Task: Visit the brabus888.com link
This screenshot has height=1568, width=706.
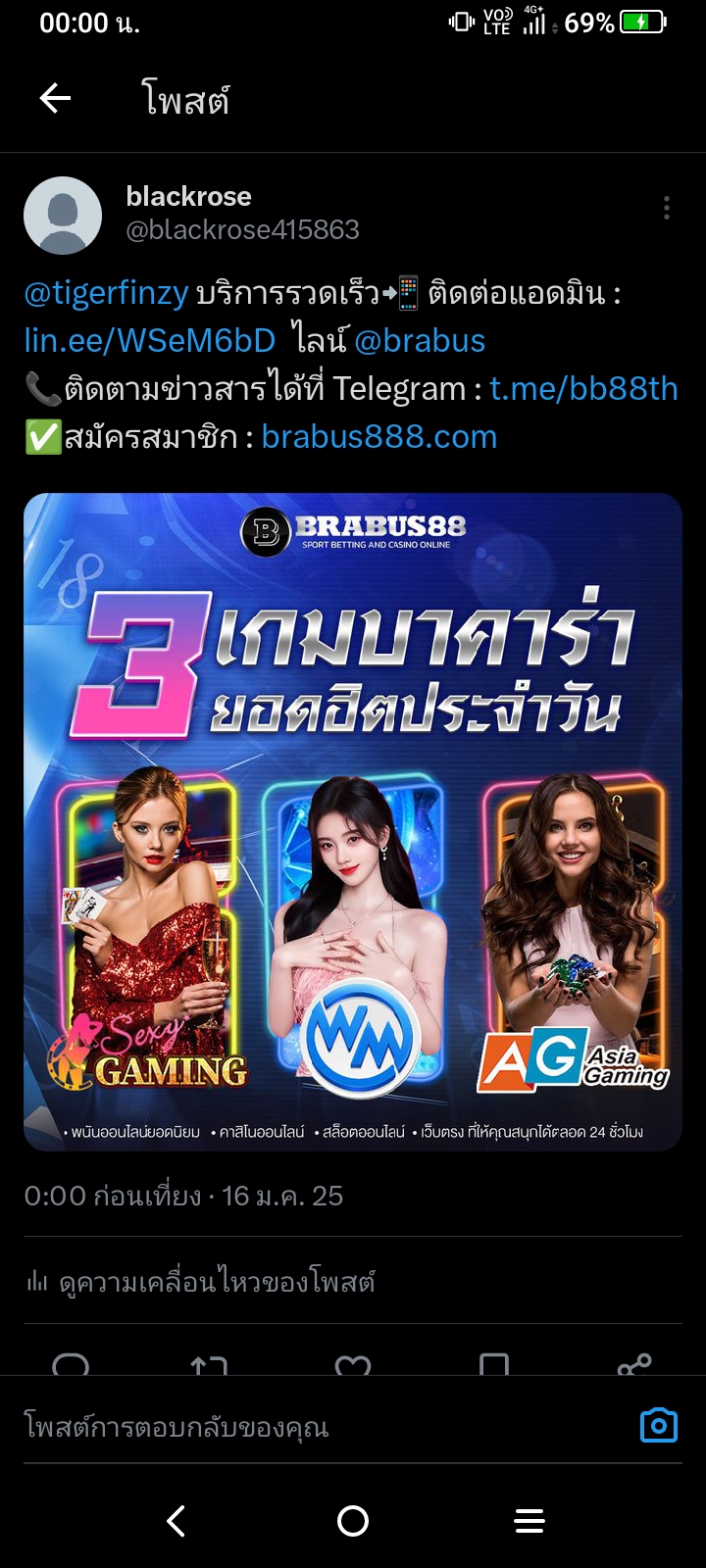Action: pyautogui.click(x=378, y=436)
